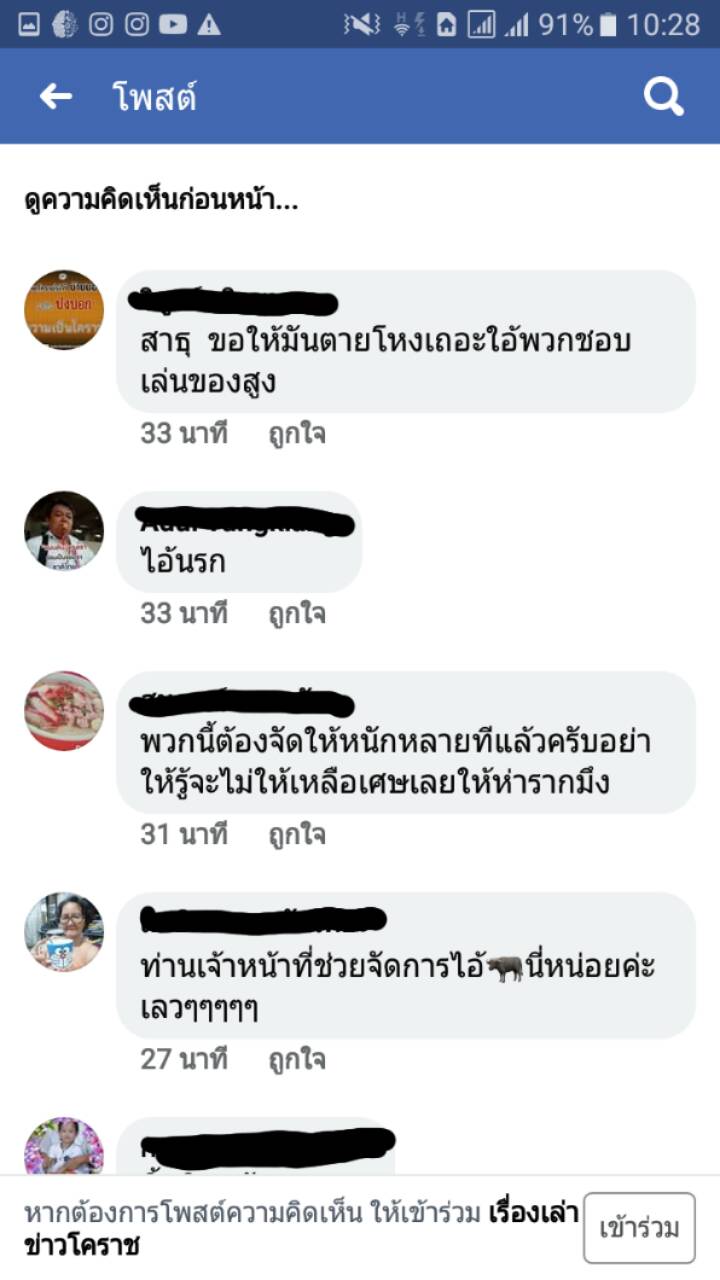View previous comments link
720x1280 pixels.
161,202
